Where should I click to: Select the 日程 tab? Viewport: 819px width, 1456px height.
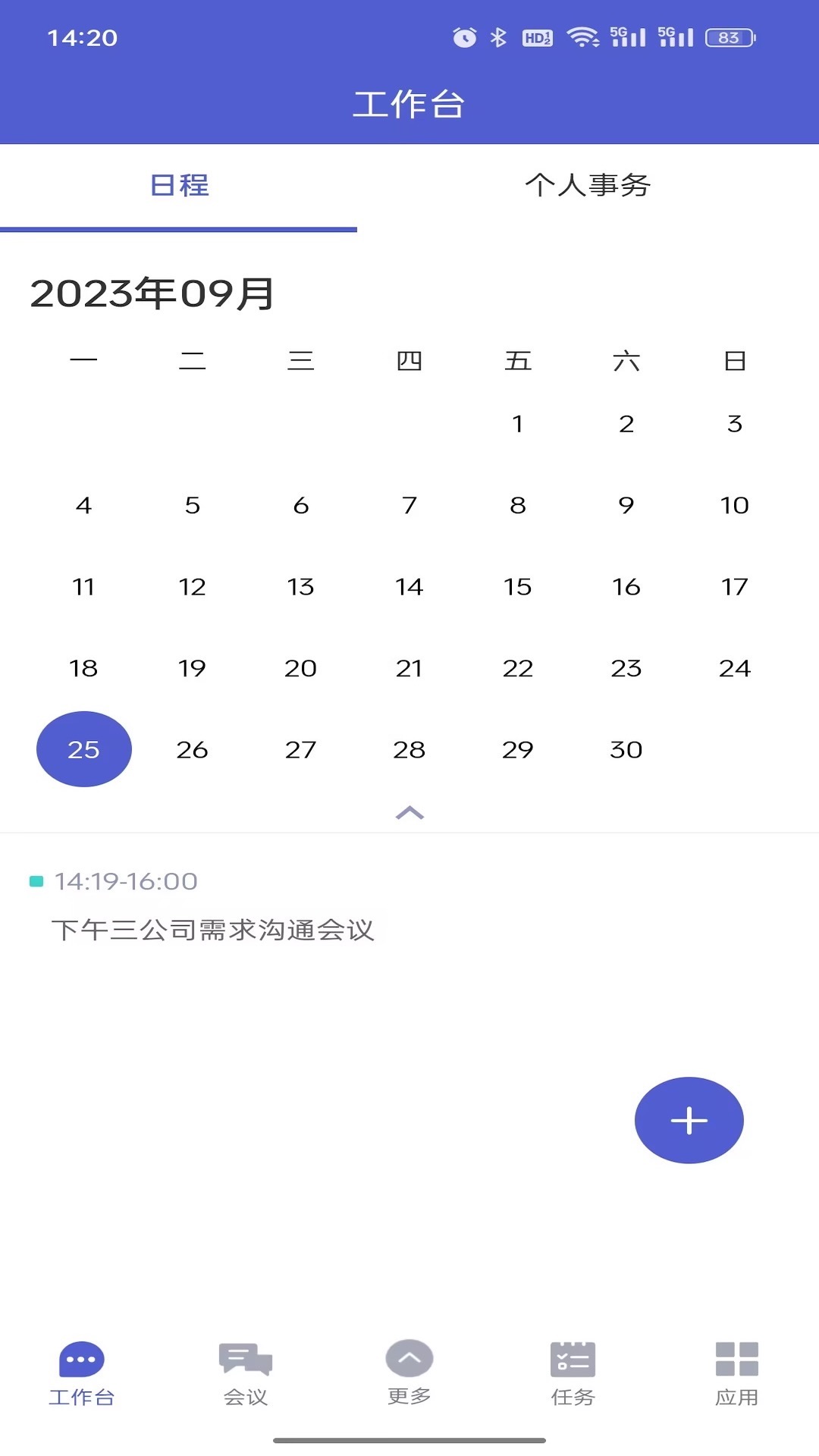(179, 186)
